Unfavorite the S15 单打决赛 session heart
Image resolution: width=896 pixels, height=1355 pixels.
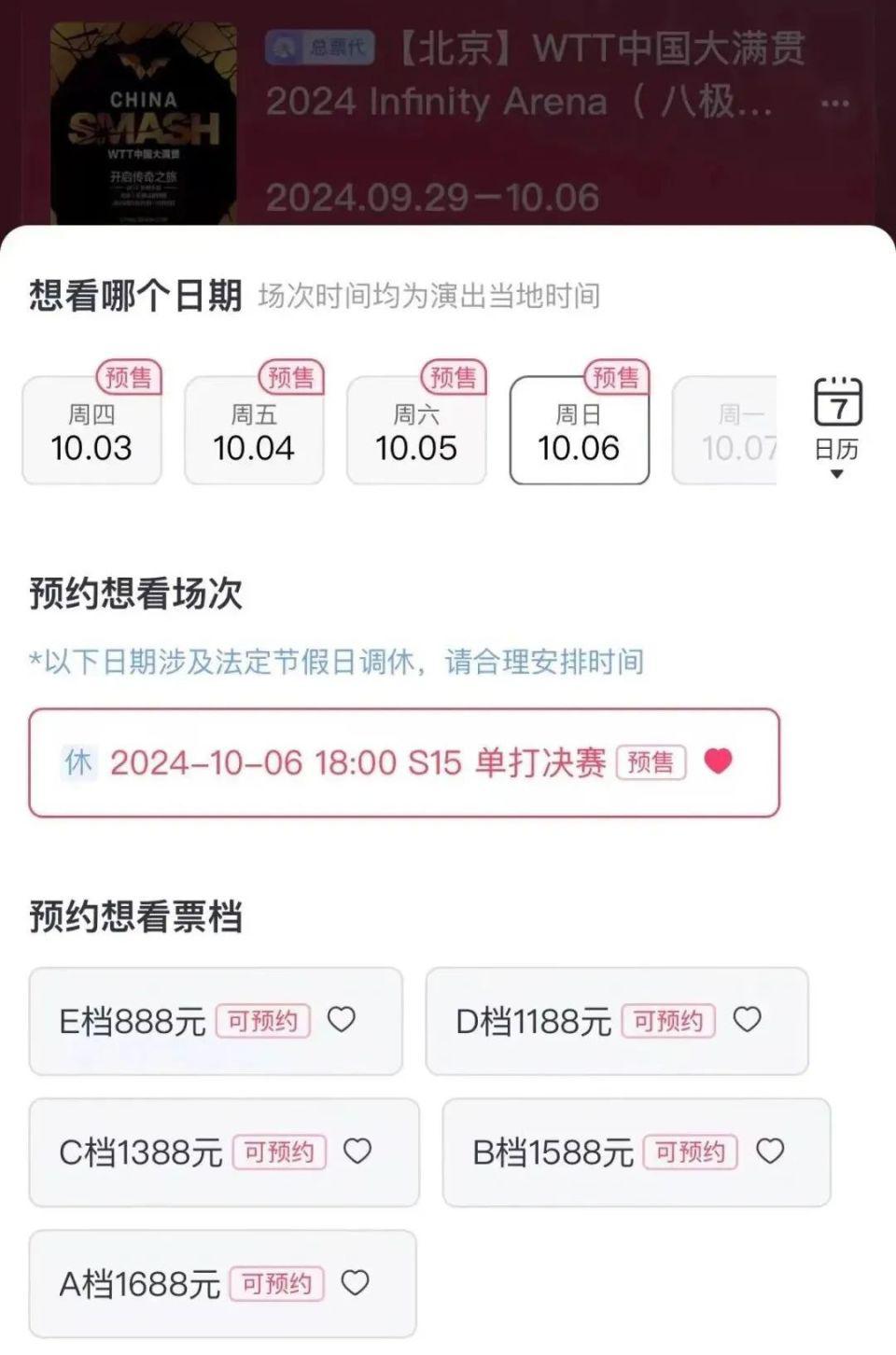point(718,761)
